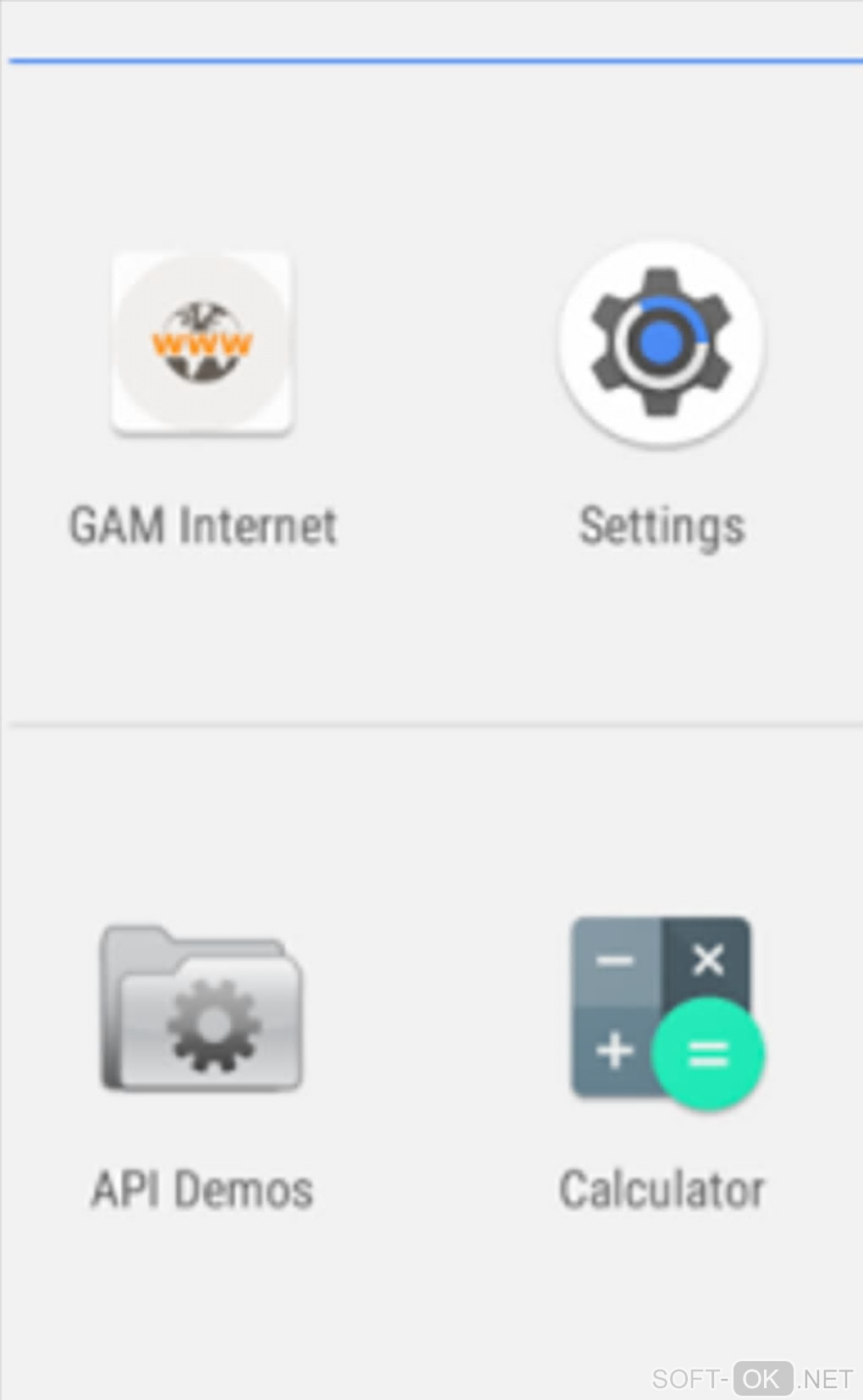Open the GAM Internet app

[x=202, y=344]
